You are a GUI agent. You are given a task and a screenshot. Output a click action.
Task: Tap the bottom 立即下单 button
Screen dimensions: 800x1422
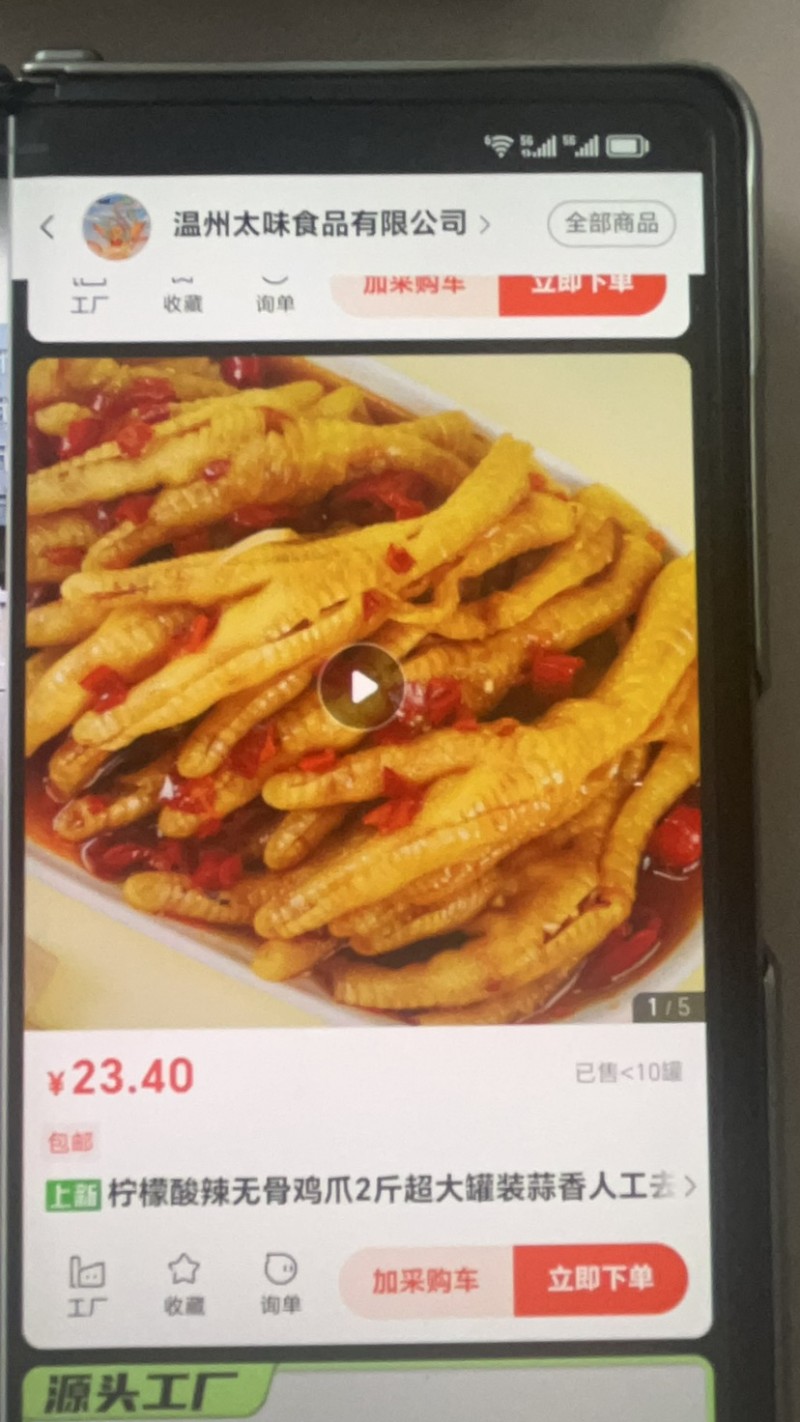point(600,1279)
